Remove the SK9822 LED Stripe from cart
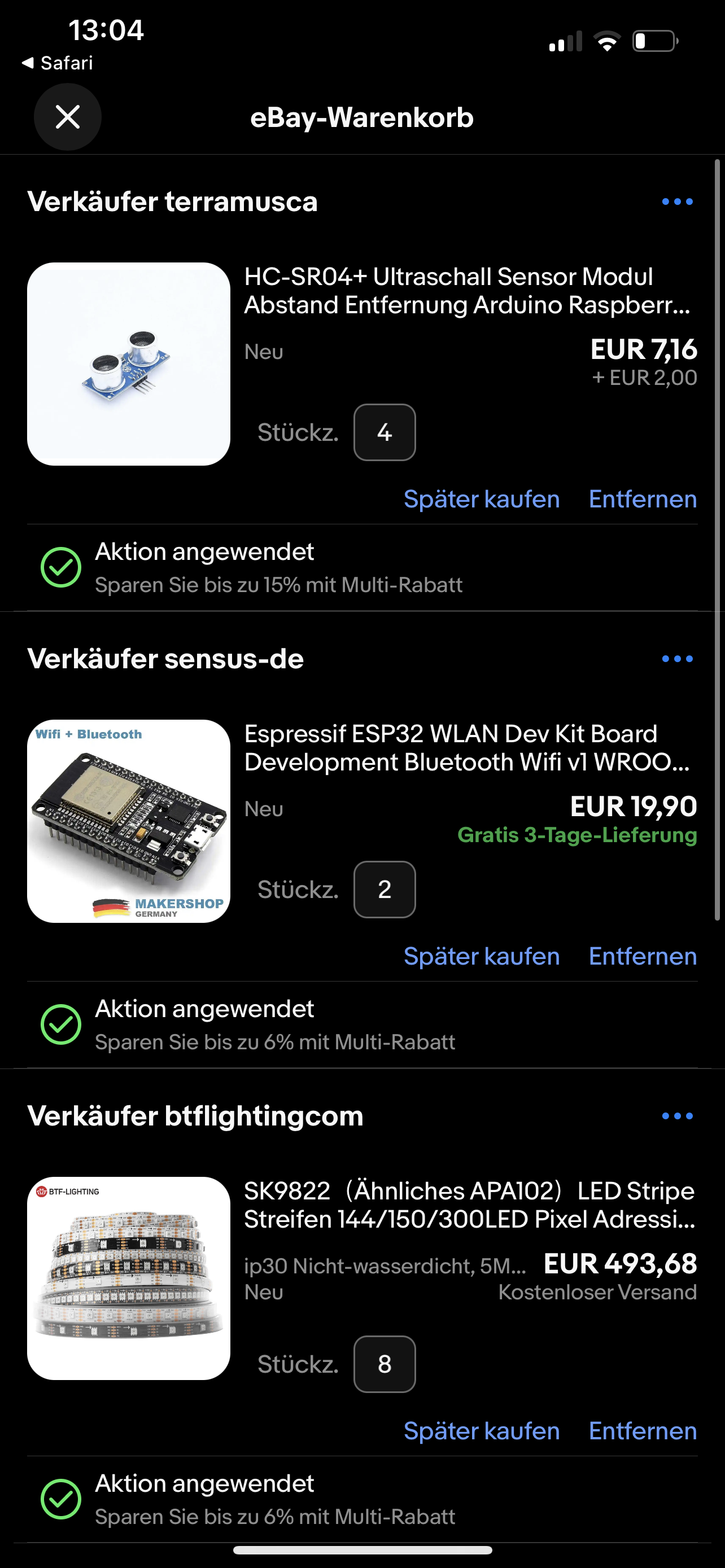 coord(642,1431)
